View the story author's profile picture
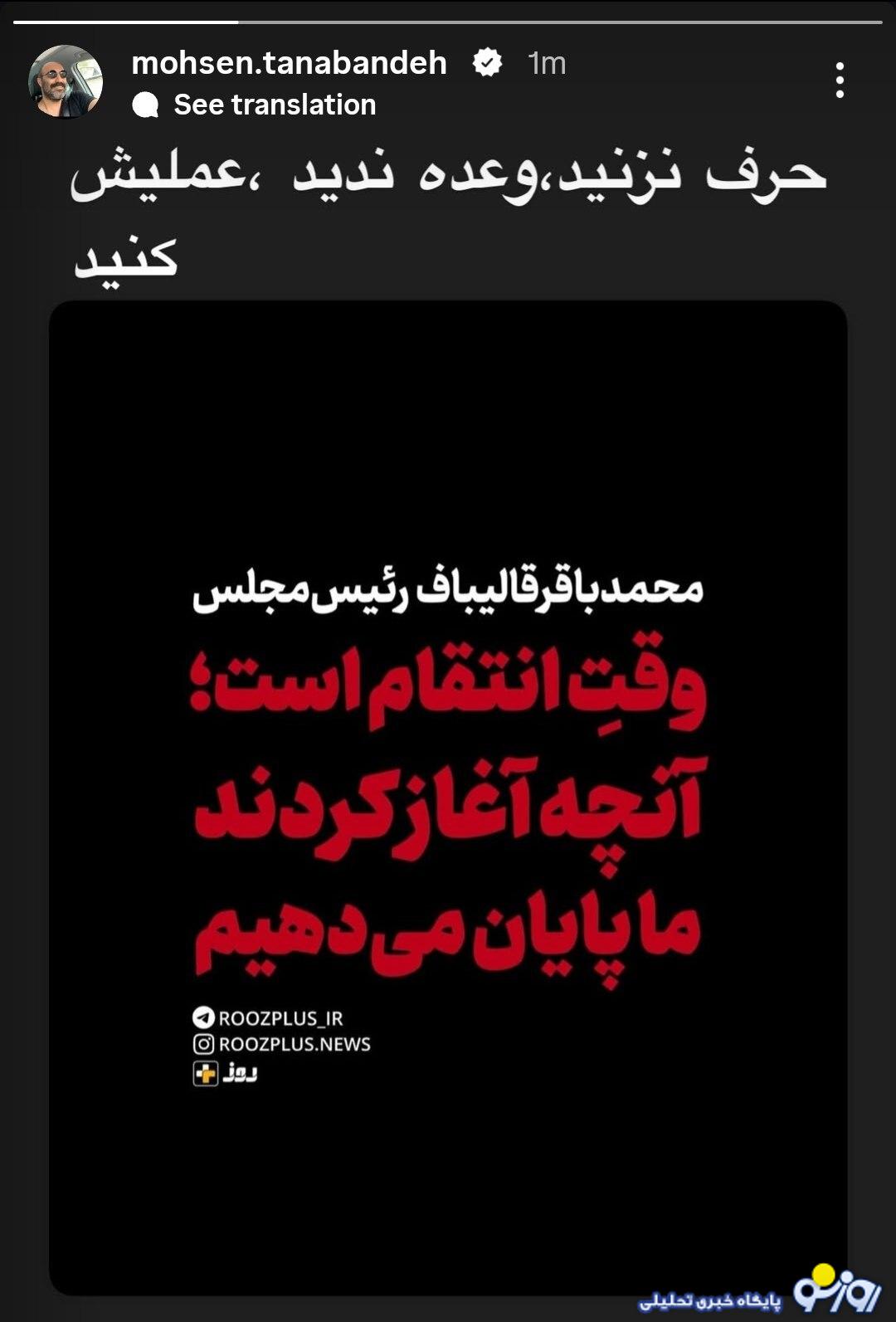 click(x=66, y=81)
